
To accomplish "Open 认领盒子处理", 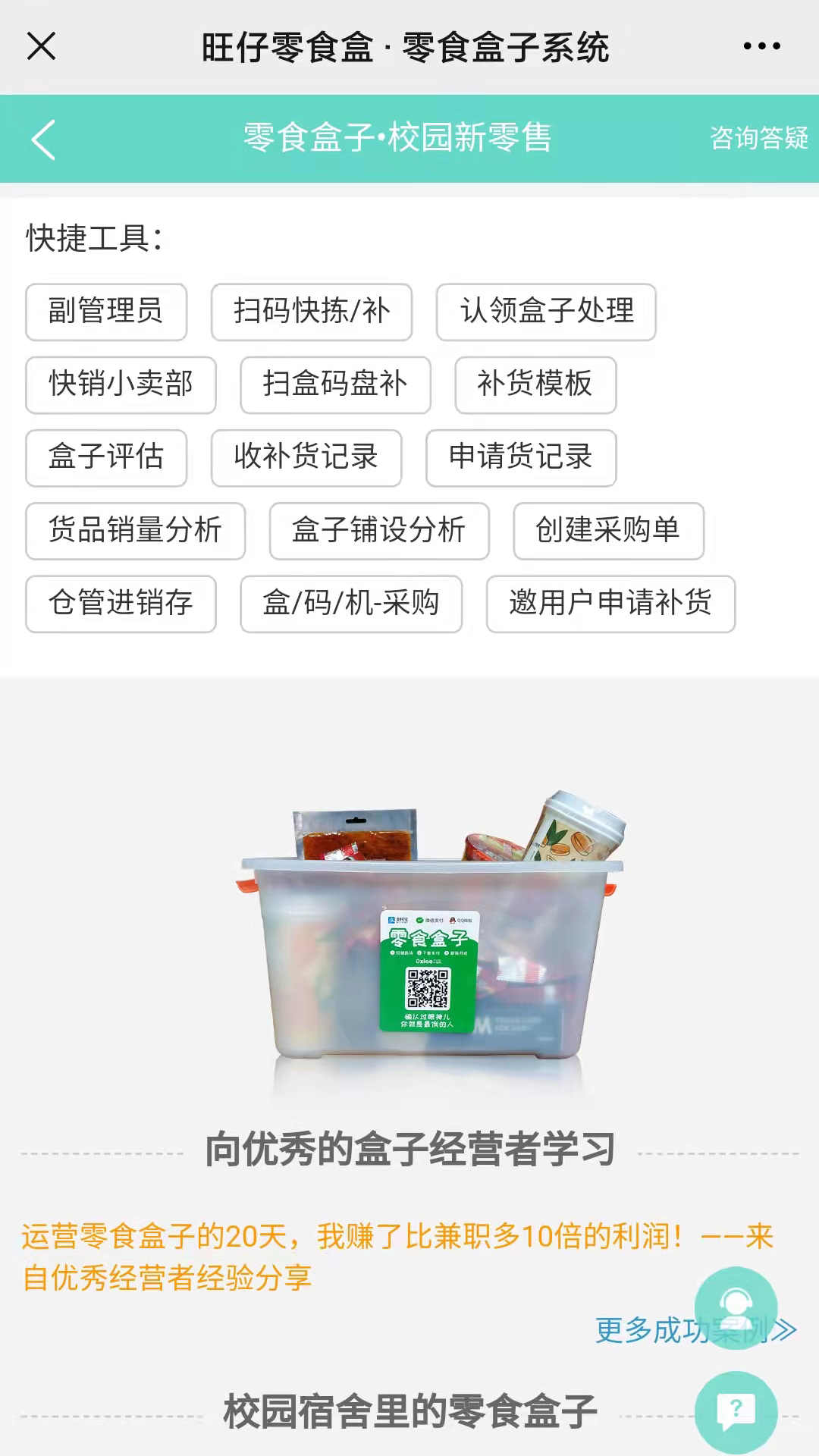I will click(x=546, y=312).
